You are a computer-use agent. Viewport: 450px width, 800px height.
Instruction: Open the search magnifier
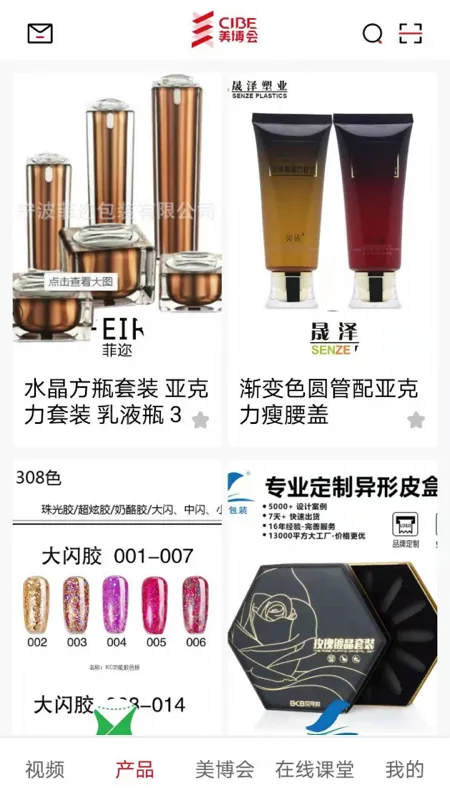pyautogui.click(x=372, y=34)
